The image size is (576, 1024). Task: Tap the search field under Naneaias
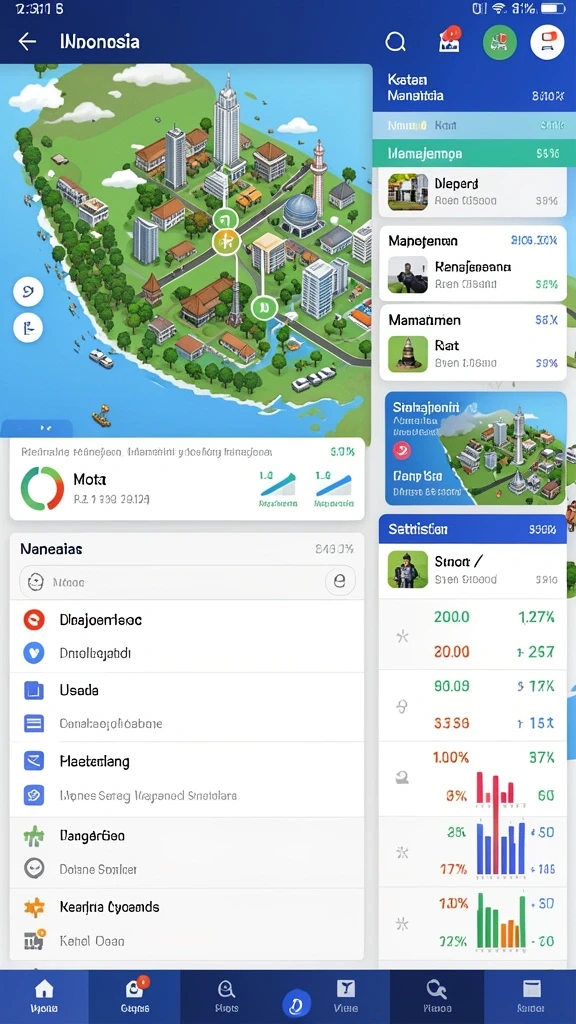click(187, 581)
